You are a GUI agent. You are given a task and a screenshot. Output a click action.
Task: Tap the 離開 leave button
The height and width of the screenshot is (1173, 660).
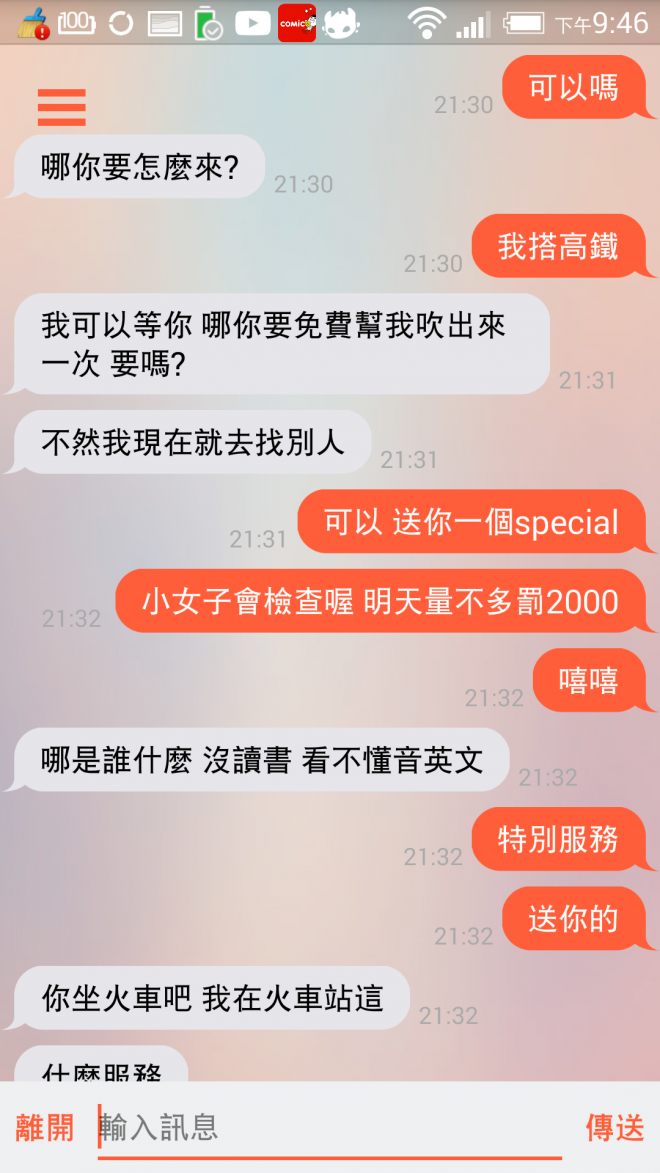[45, 1128]
